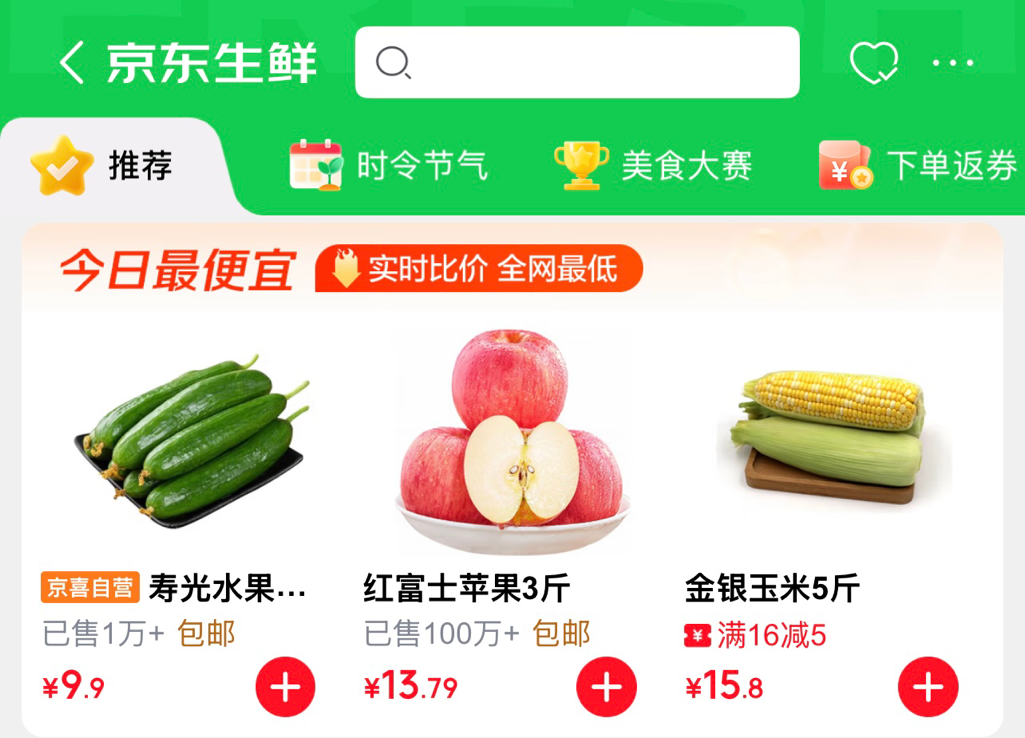
Task: Select the 推荐 tab
Action: pyautogui.click(x=107, y=165)
